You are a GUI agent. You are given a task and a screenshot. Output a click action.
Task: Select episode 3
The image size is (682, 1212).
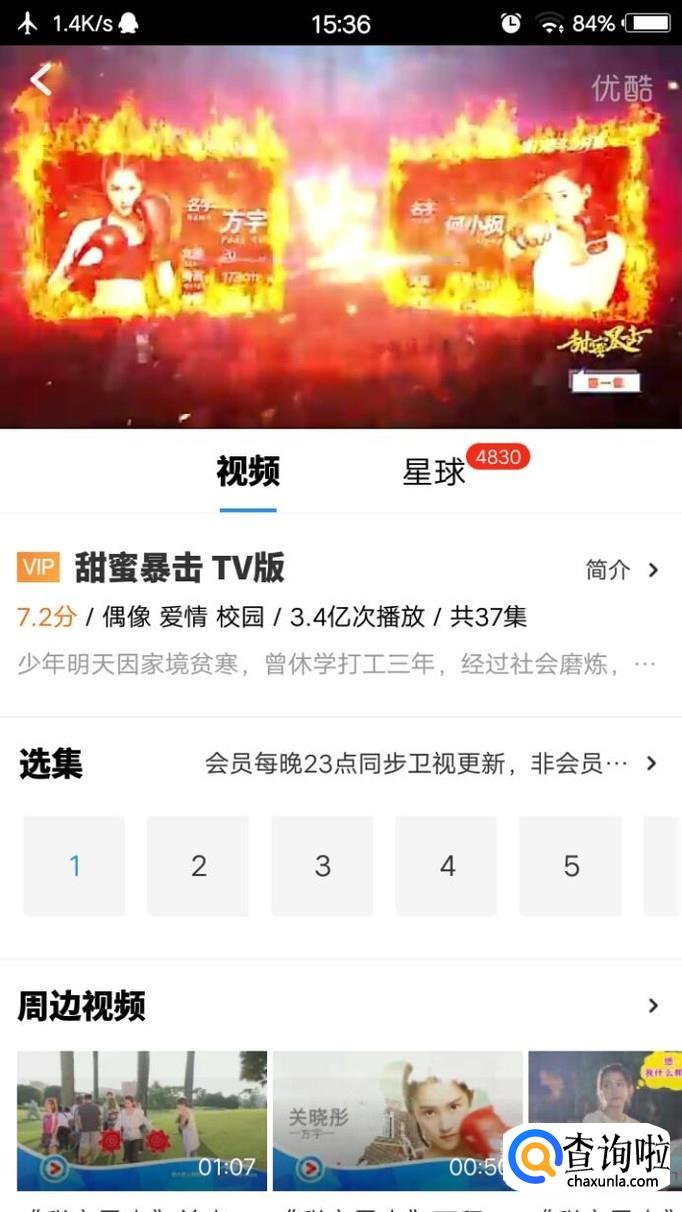click(322, 866)
